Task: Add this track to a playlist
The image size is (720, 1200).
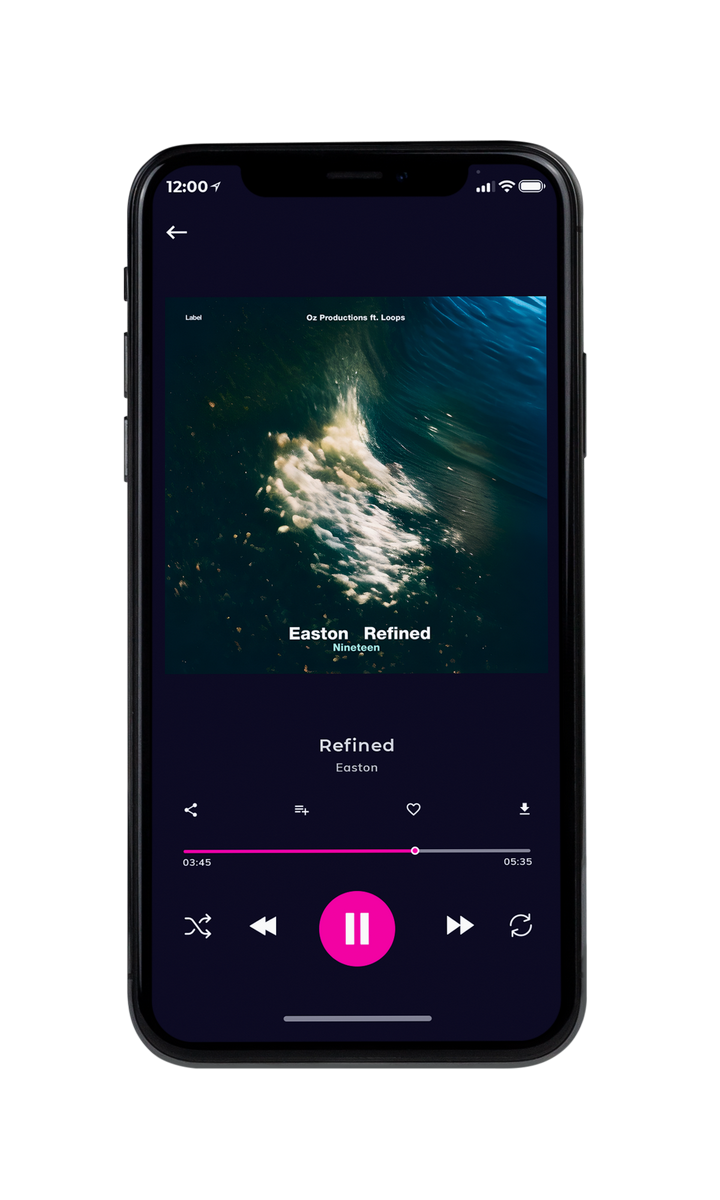Action: 301,810
